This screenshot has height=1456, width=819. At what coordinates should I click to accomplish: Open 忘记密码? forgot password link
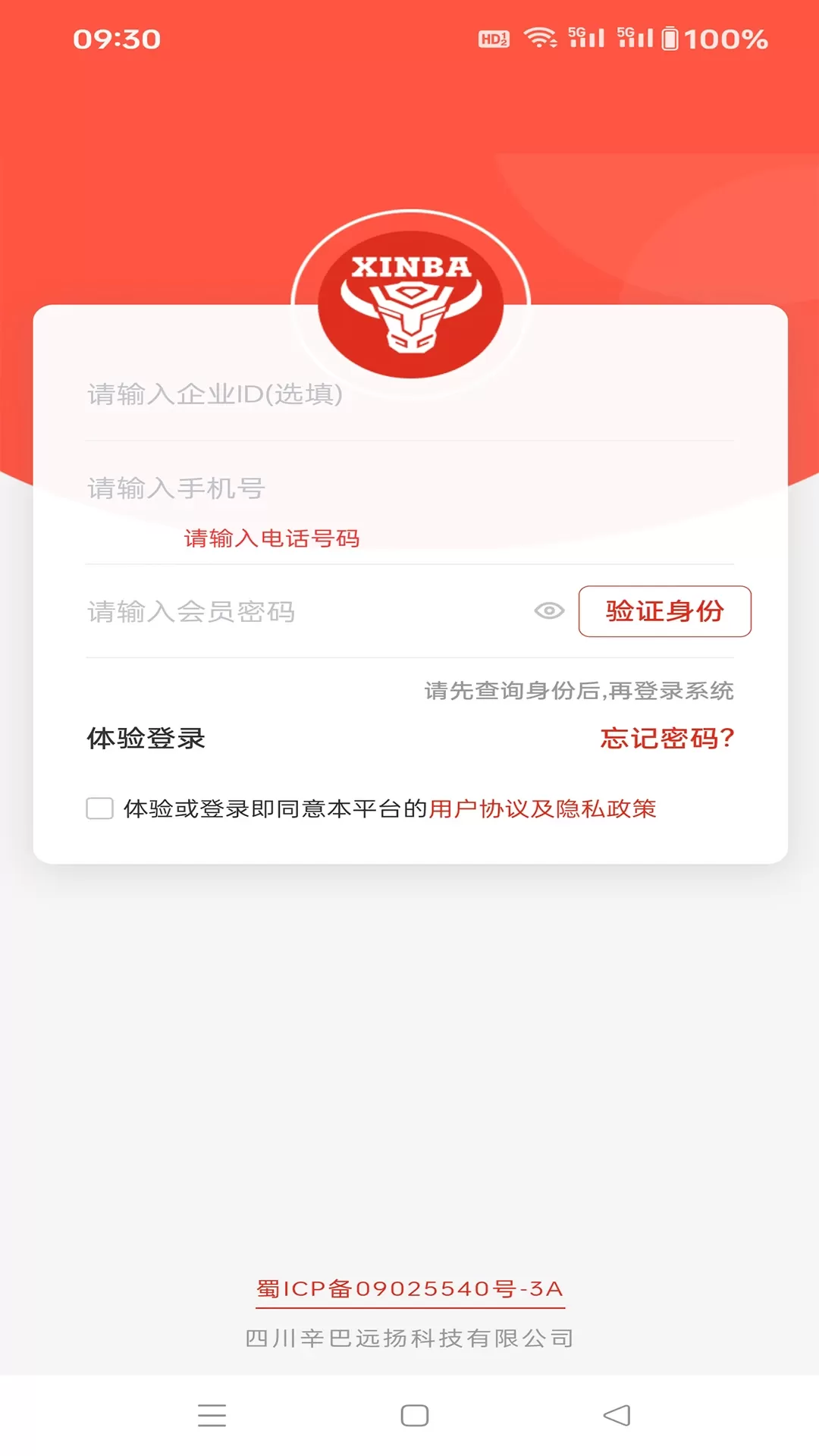[667, 738]
